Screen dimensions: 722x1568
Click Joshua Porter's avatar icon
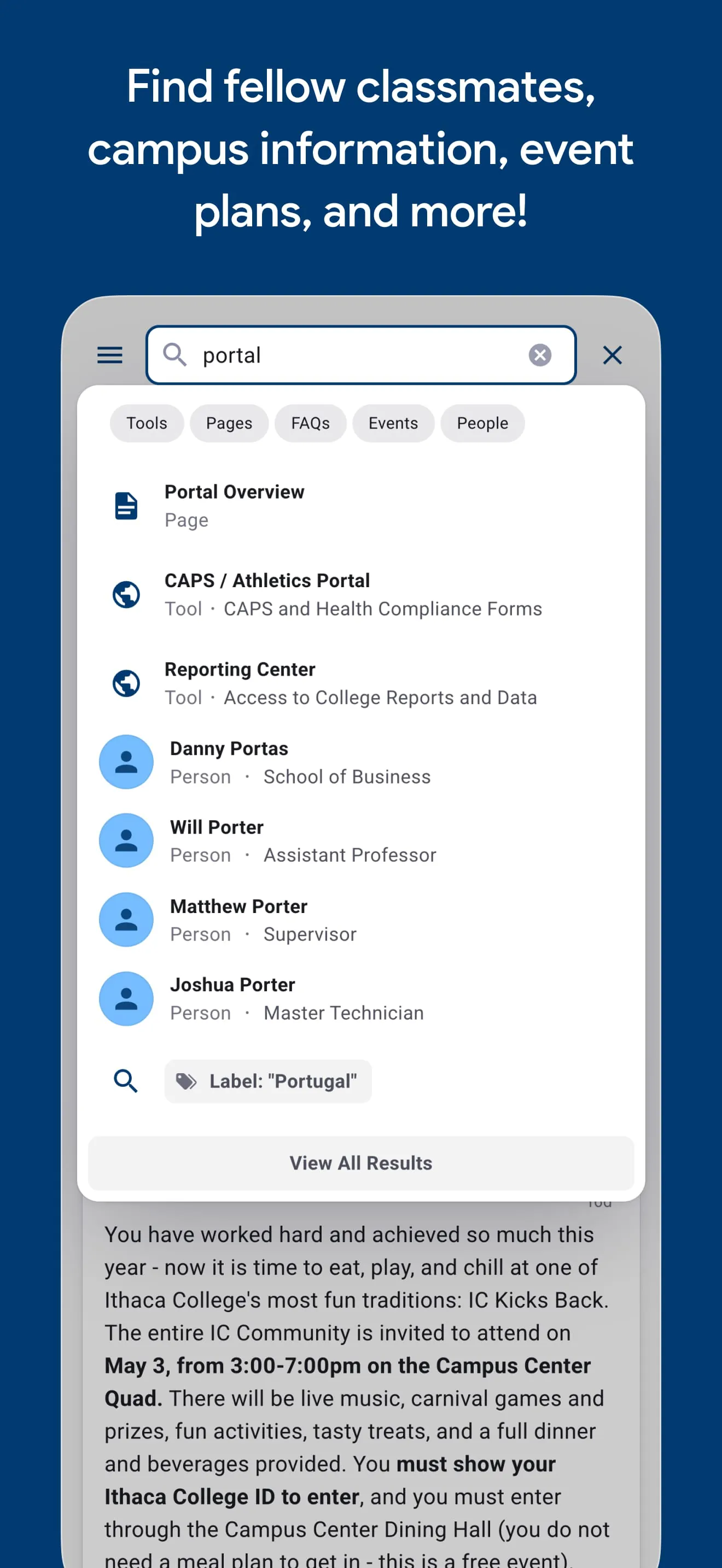(125, 998)
